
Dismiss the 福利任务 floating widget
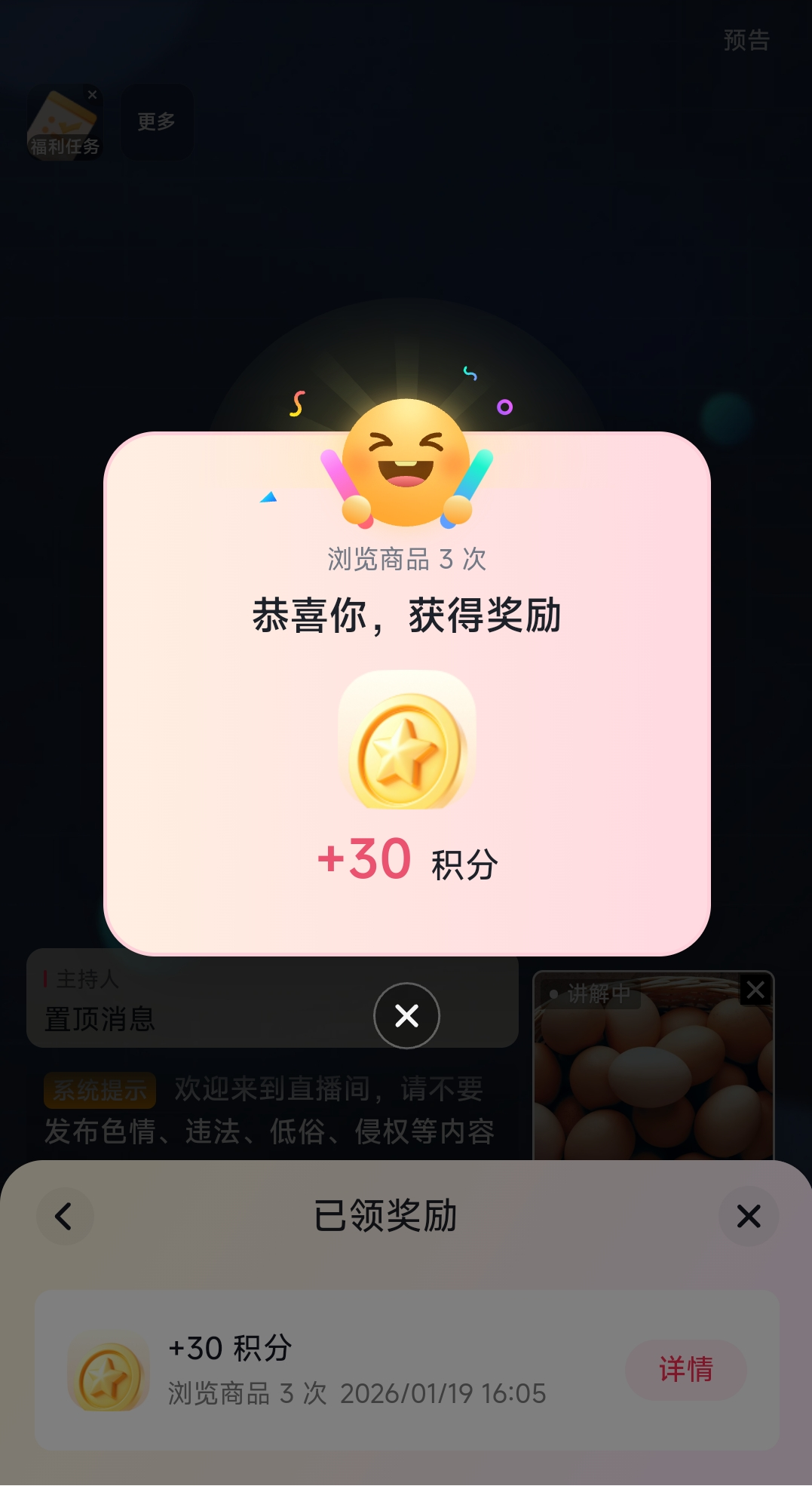coord(92,95)
